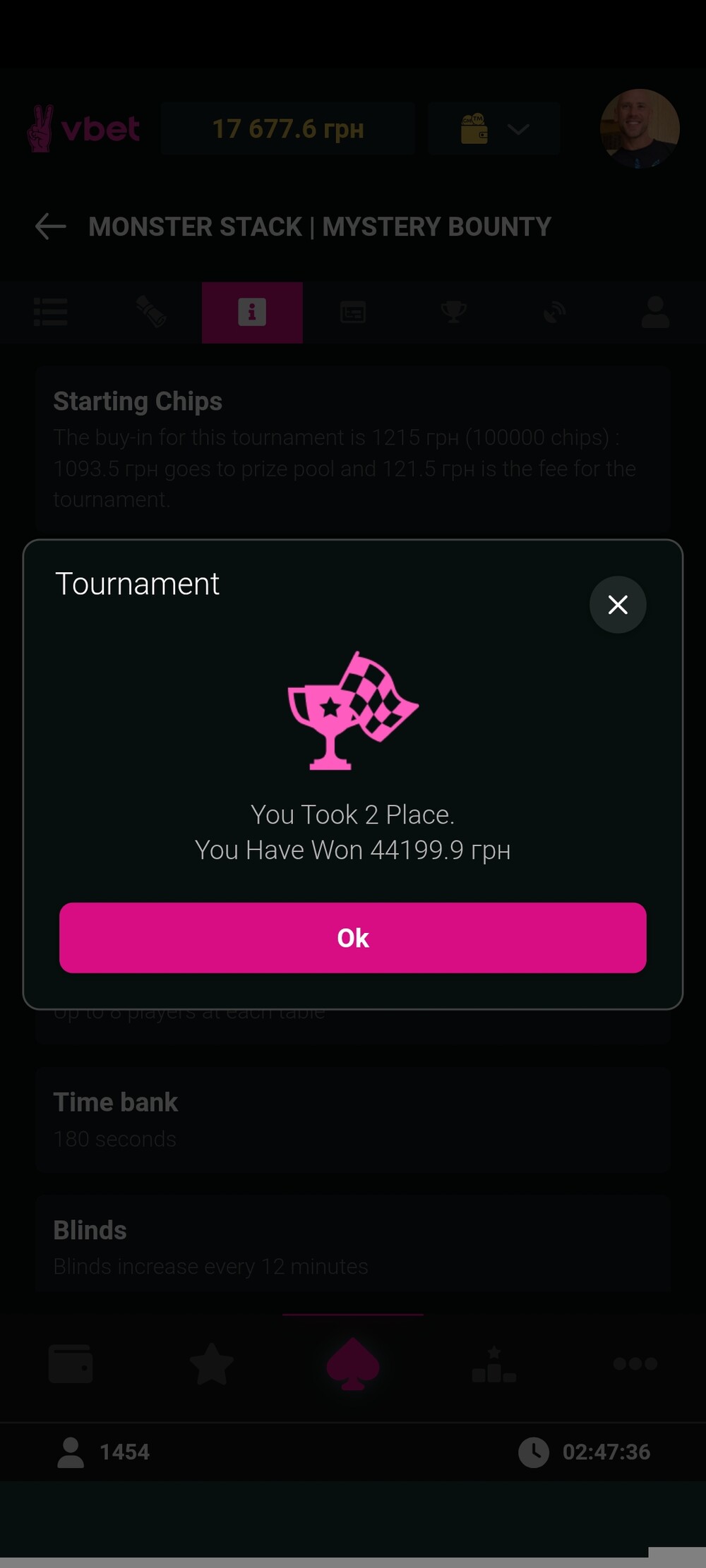Image resolution: width=706 pixels, height=1568 pixels.
Task: Open the profile avatar
Action: tap(640, 129)
